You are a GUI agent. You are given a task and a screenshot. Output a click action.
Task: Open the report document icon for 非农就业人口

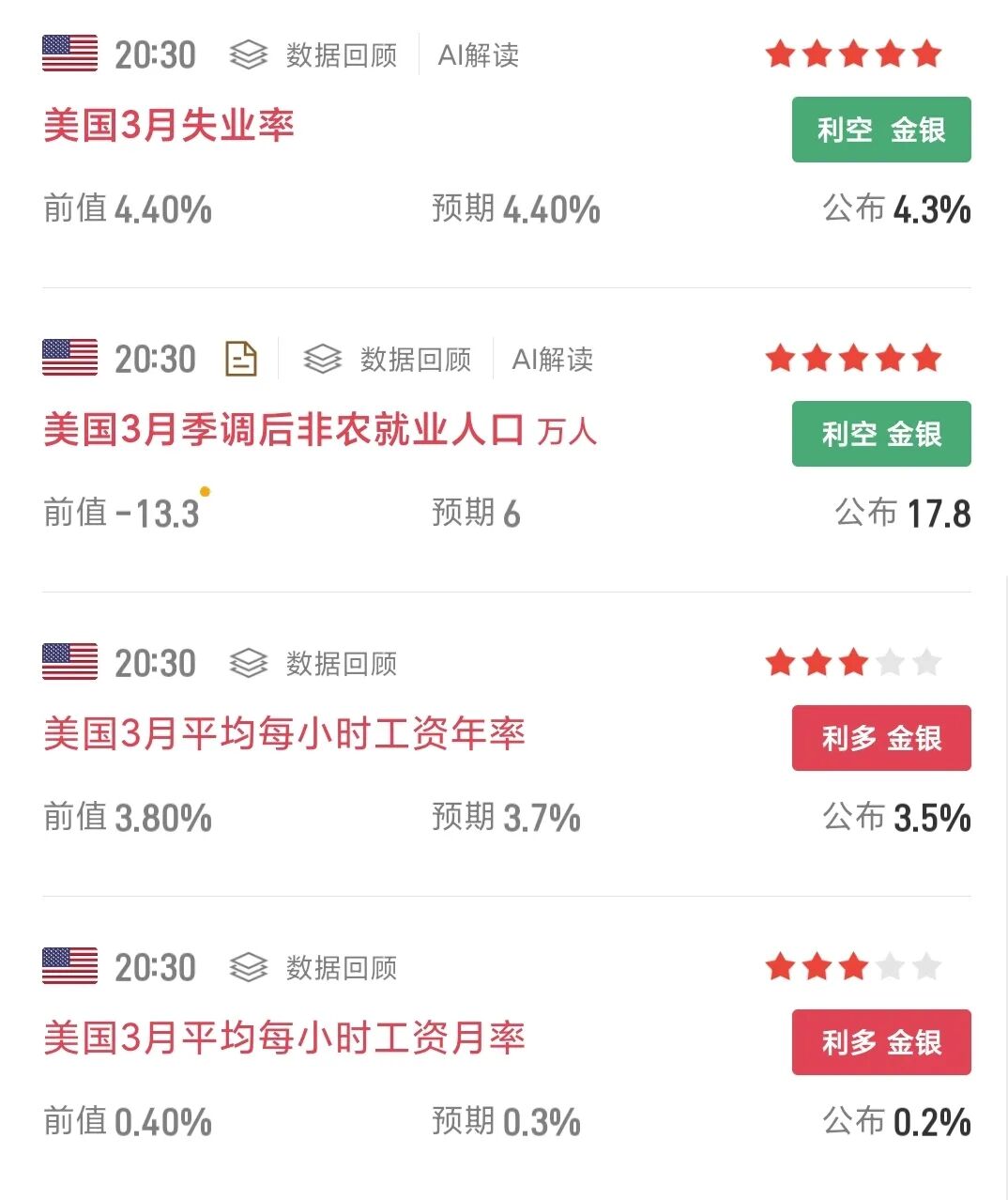point(241,359)
